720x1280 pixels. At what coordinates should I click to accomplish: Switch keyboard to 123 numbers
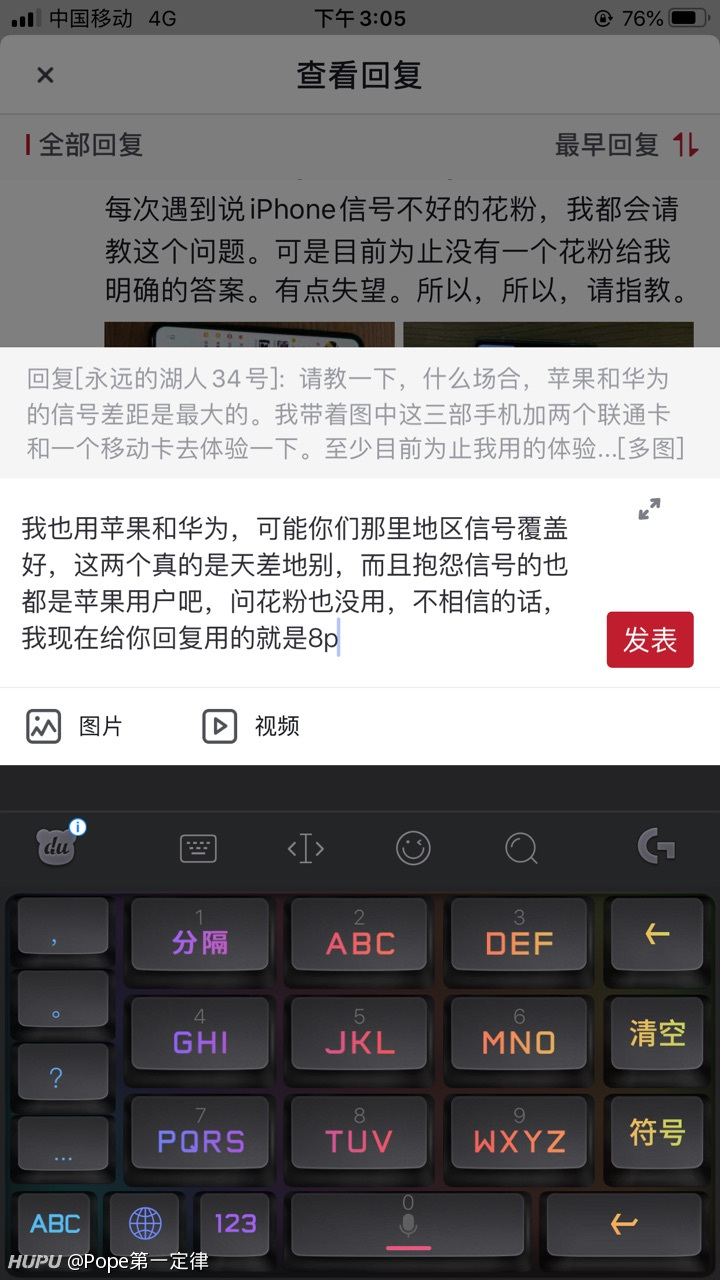[236, 1223]
